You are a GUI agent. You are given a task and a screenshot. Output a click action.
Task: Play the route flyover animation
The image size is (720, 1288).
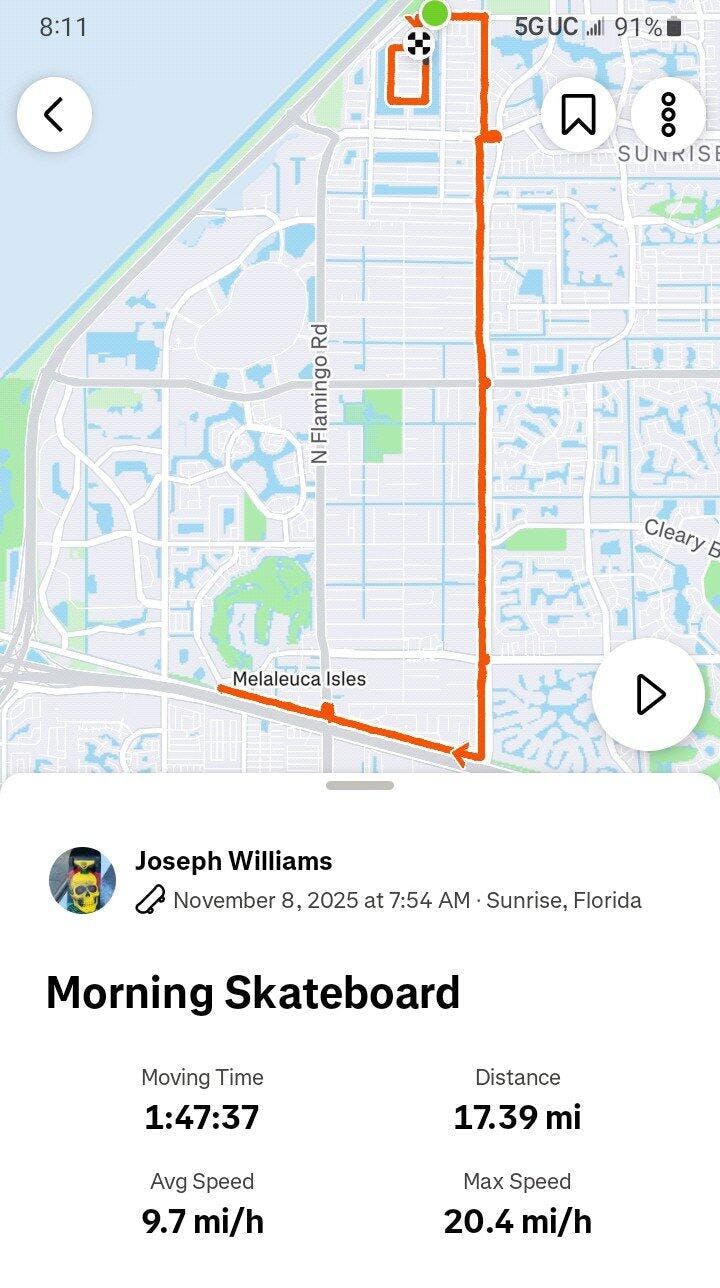(x=648, y=694)
